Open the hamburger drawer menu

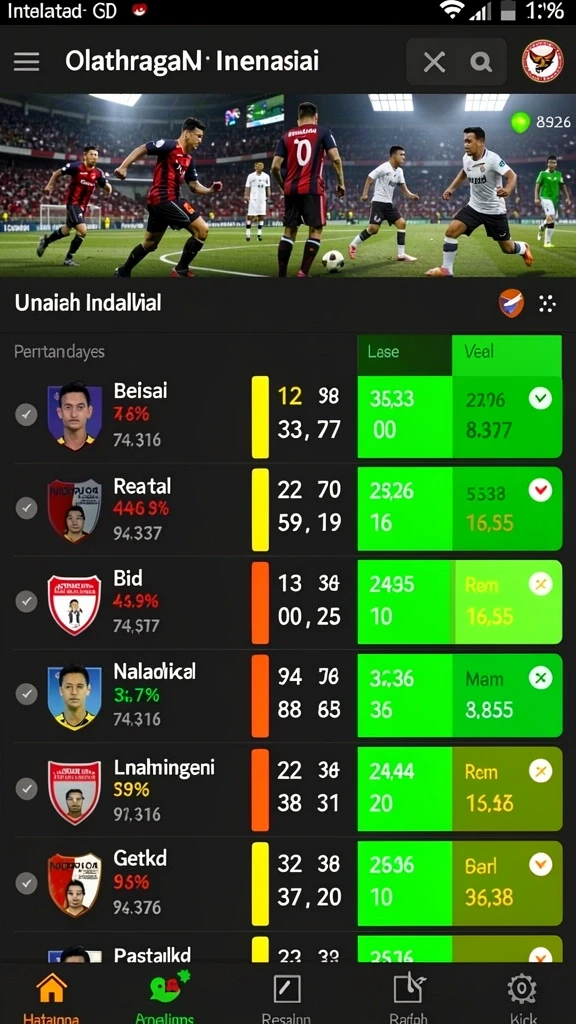pyautogui.click(x=27, y=62)
